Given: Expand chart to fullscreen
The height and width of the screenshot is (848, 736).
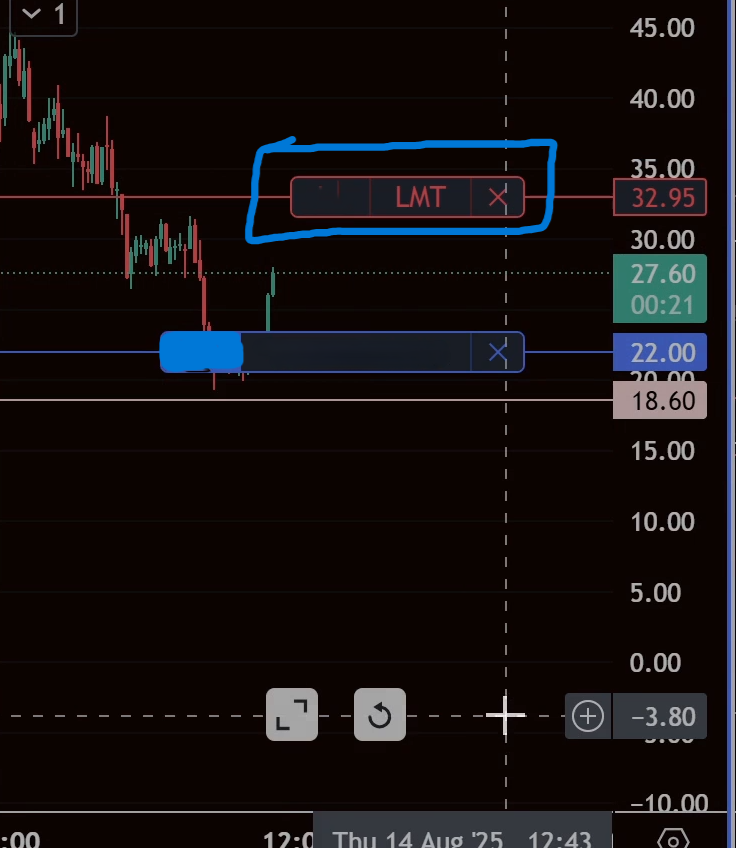Looking at the screenshot, I should point(292,715).
